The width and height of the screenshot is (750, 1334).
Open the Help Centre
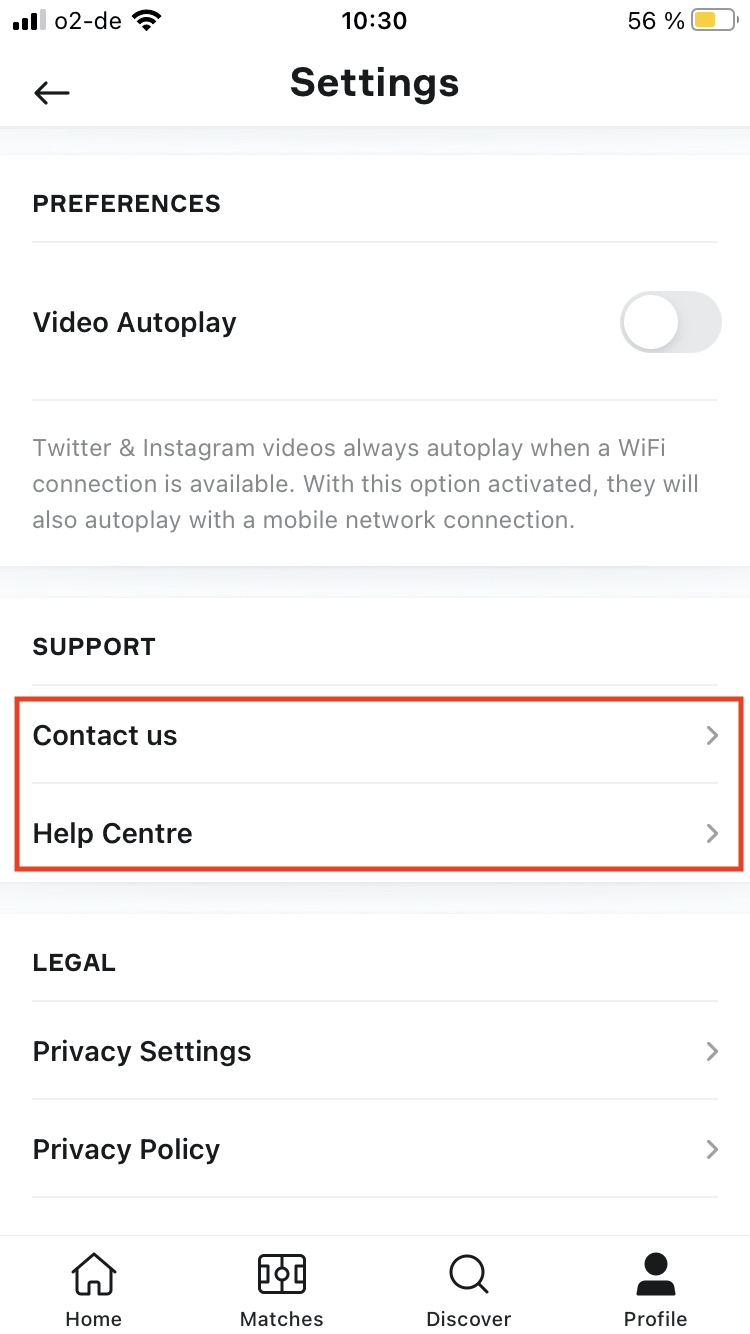coord(375,833)
